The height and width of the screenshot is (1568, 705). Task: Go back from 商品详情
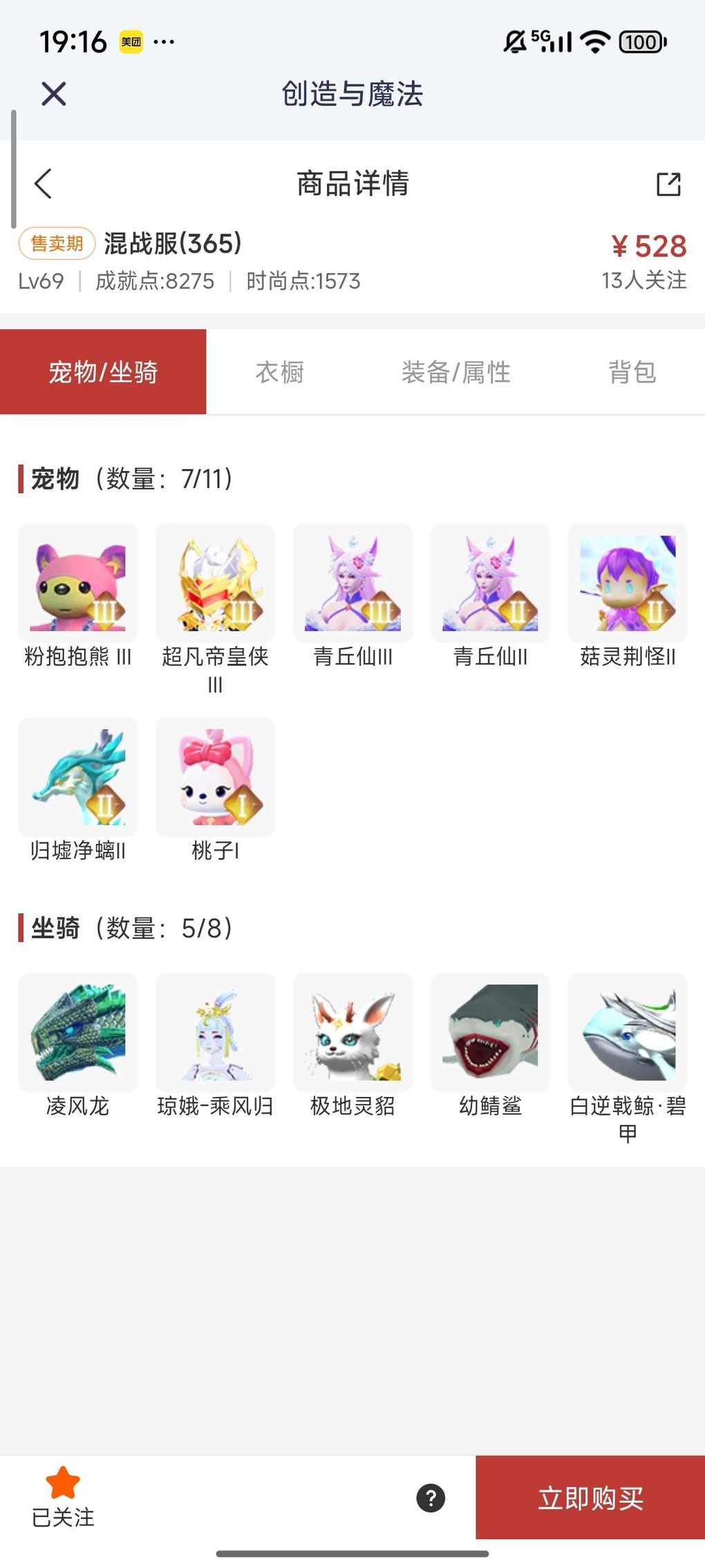44,184
